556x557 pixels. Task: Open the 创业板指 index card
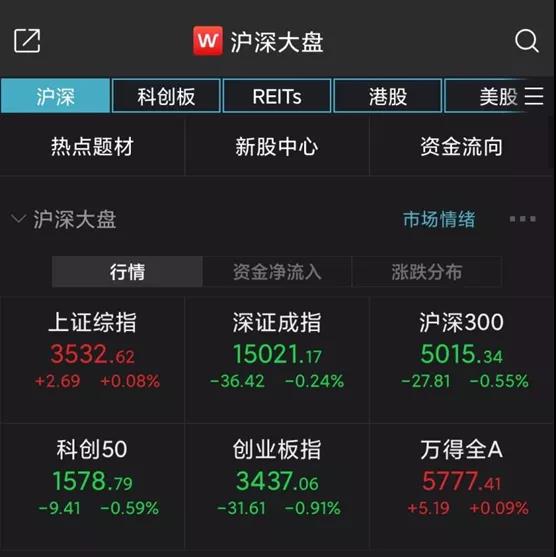277,487
